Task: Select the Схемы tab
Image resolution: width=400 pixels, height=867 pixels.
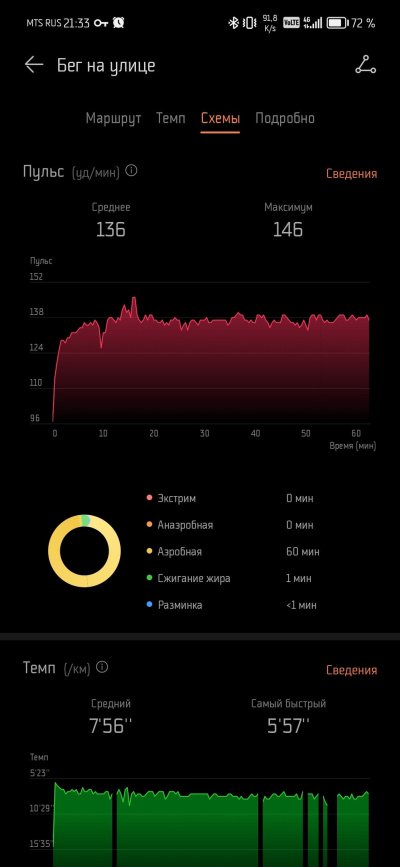Action: 220,118
